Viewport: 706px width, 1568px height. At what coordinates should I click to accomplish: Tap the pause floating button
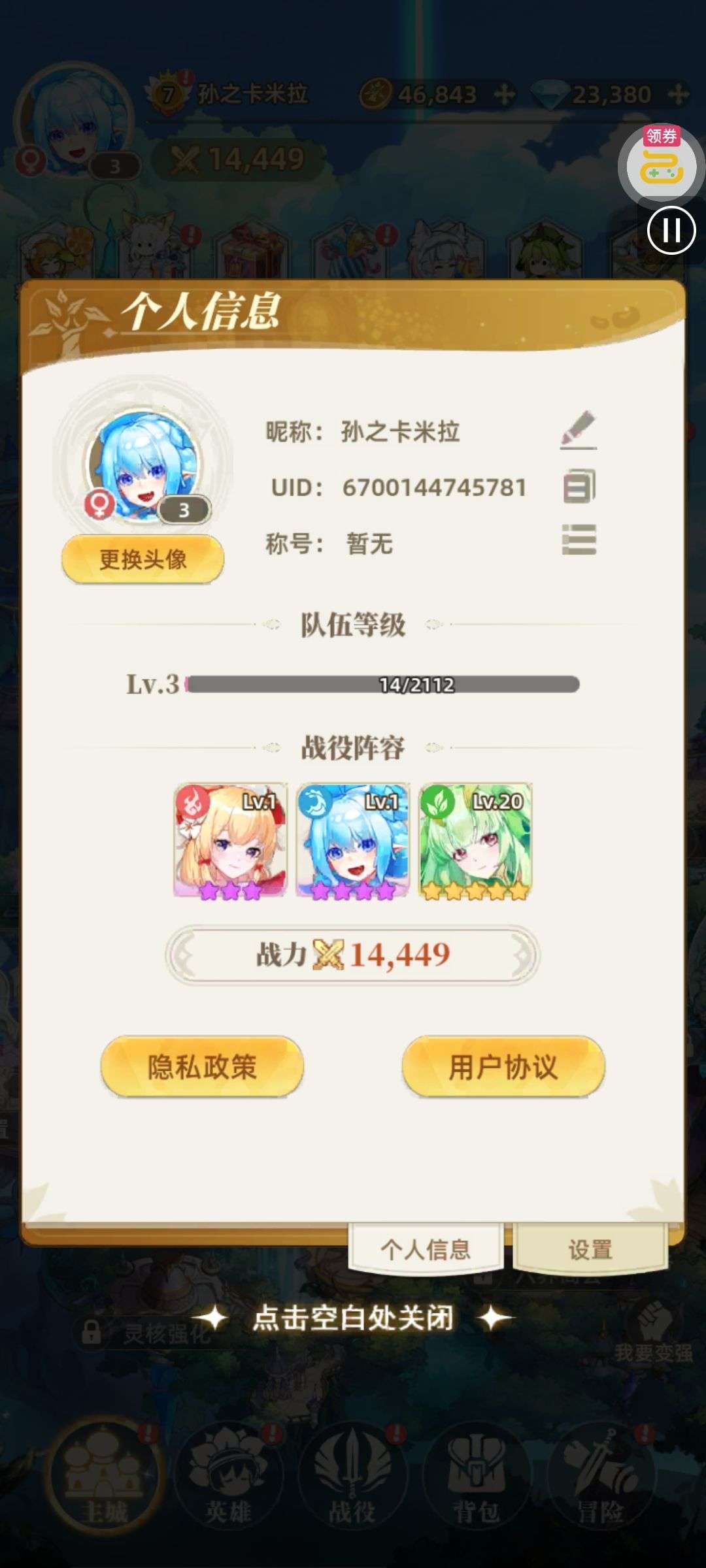pyautogui.click(x=671, y=230)
